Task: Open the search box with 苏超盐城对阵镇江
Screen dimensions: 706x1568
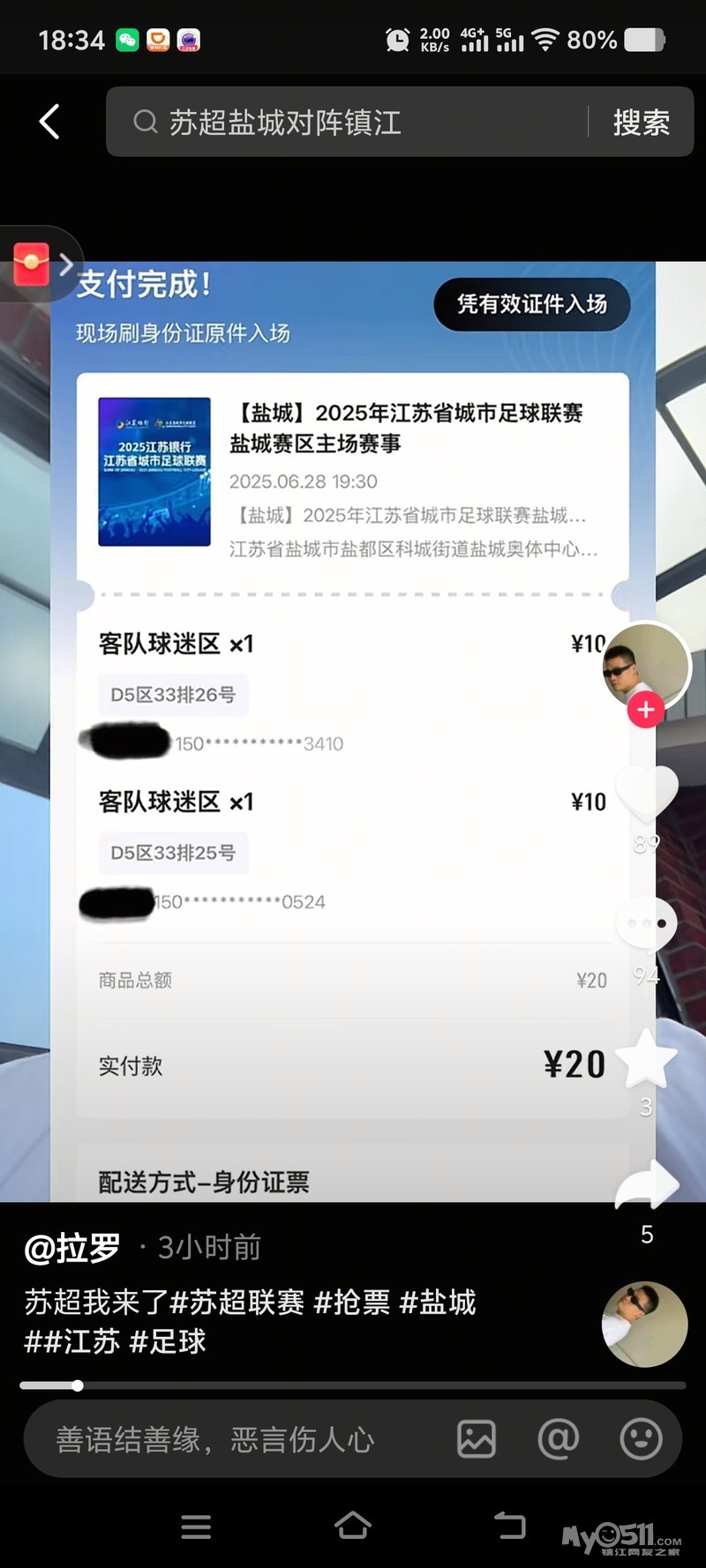Action: coord(353,122)
